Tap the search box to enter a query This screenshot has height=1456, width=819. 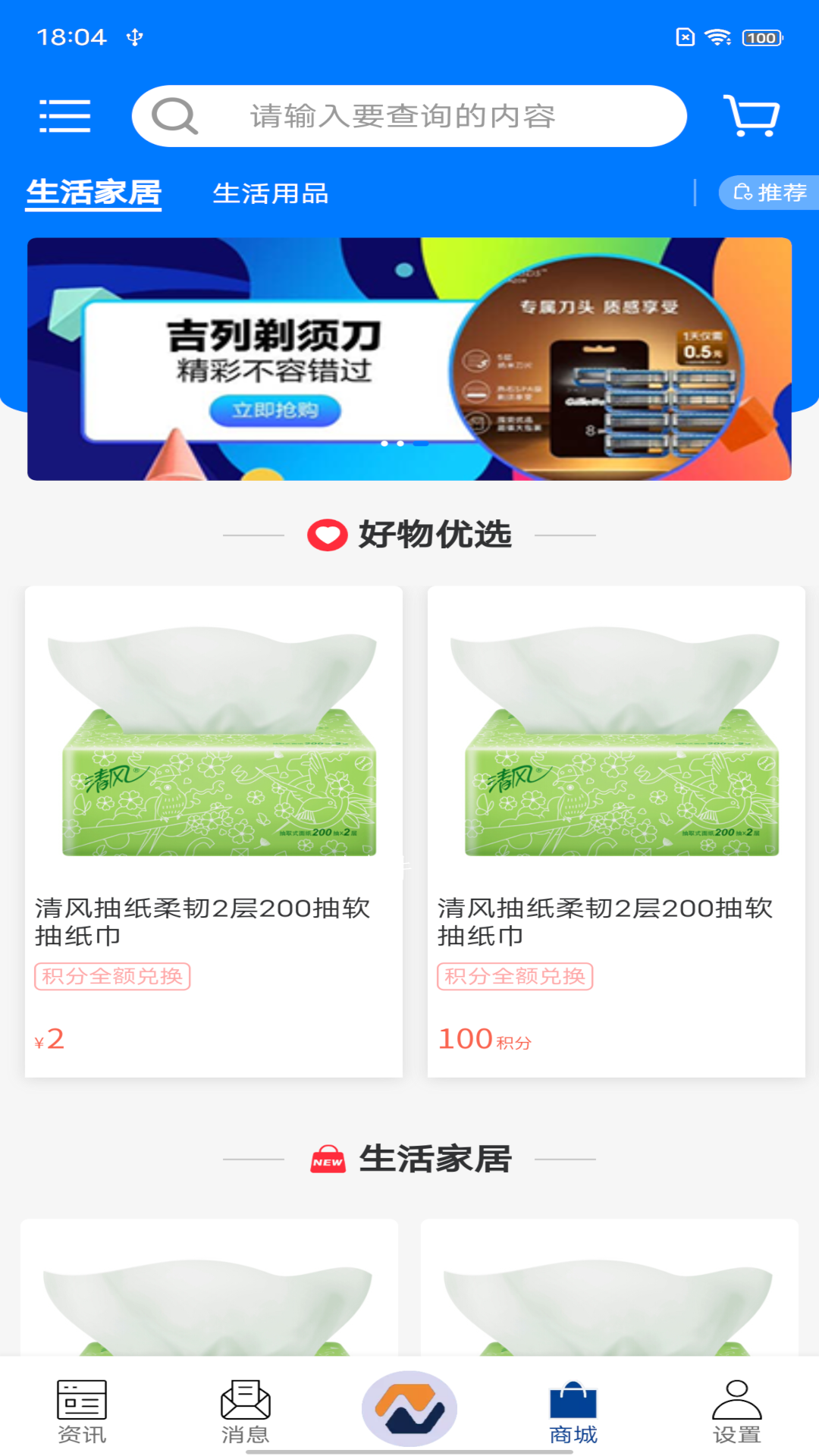(409, 116)
